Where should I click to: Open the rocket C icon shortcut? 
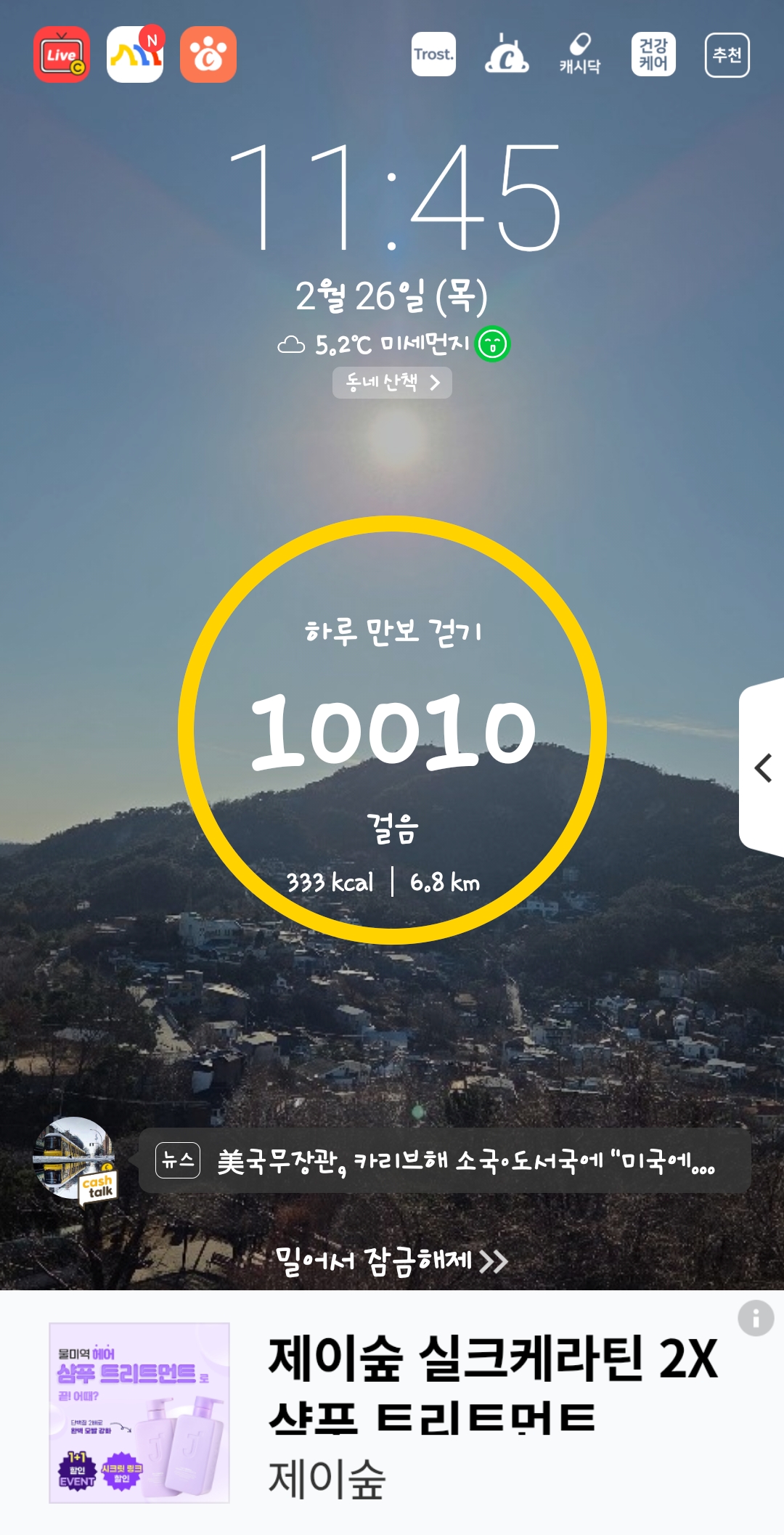tap(507, 54)
